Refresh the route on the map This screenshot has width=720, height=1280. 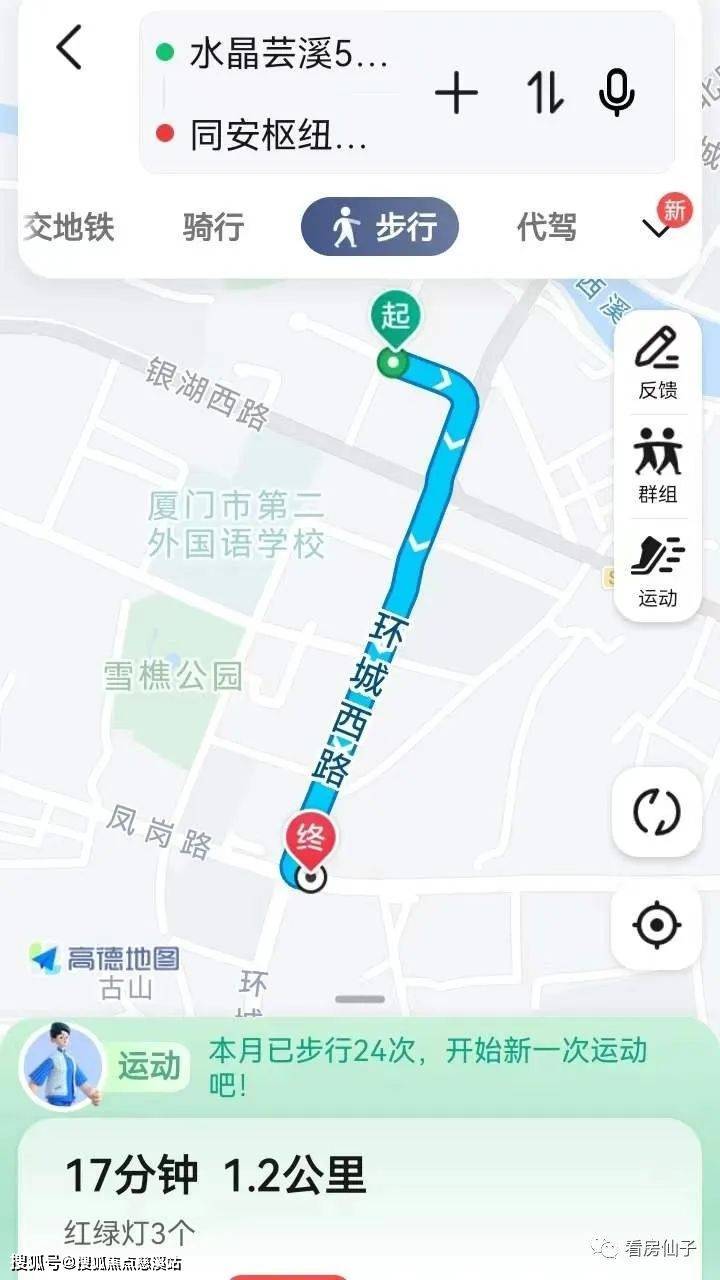(657, 812)
